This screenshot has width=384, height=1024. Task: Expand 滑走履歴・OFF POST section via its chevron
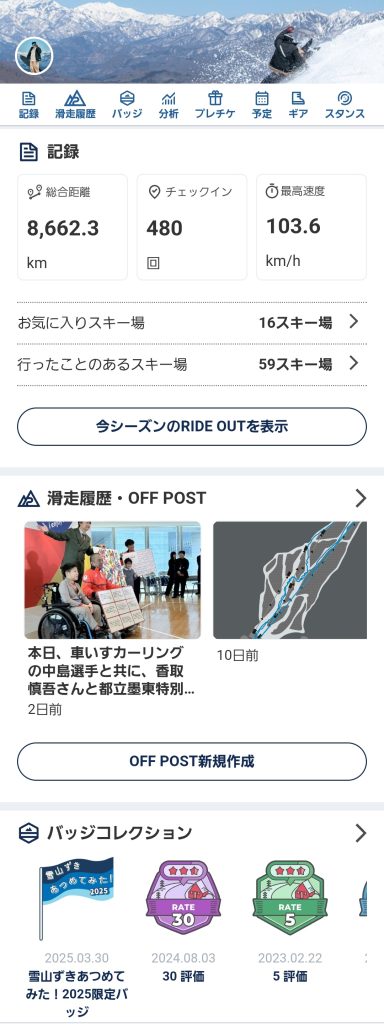coord(360,498)
